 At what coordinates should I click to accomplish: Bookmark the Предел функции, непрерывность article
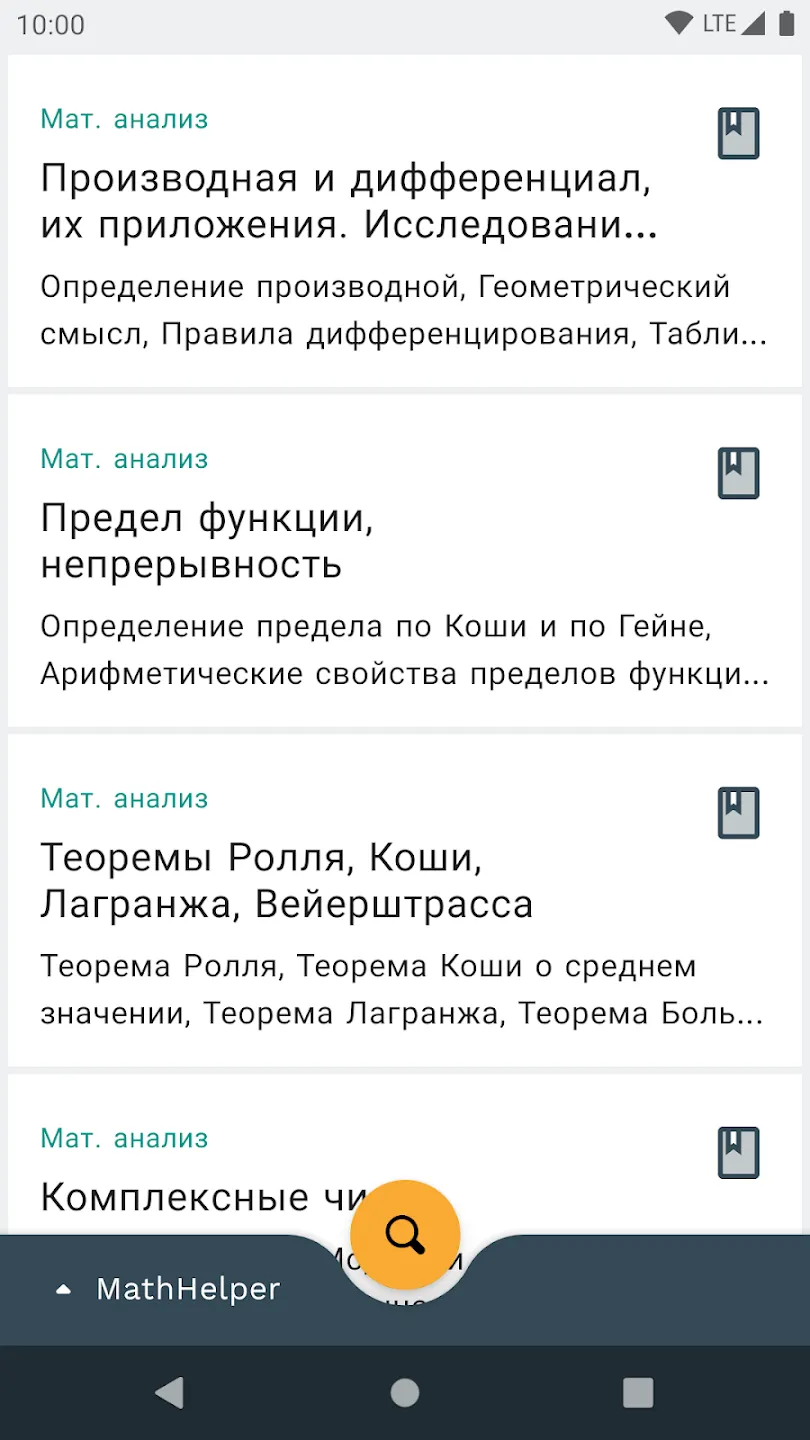tap(738, 473)
